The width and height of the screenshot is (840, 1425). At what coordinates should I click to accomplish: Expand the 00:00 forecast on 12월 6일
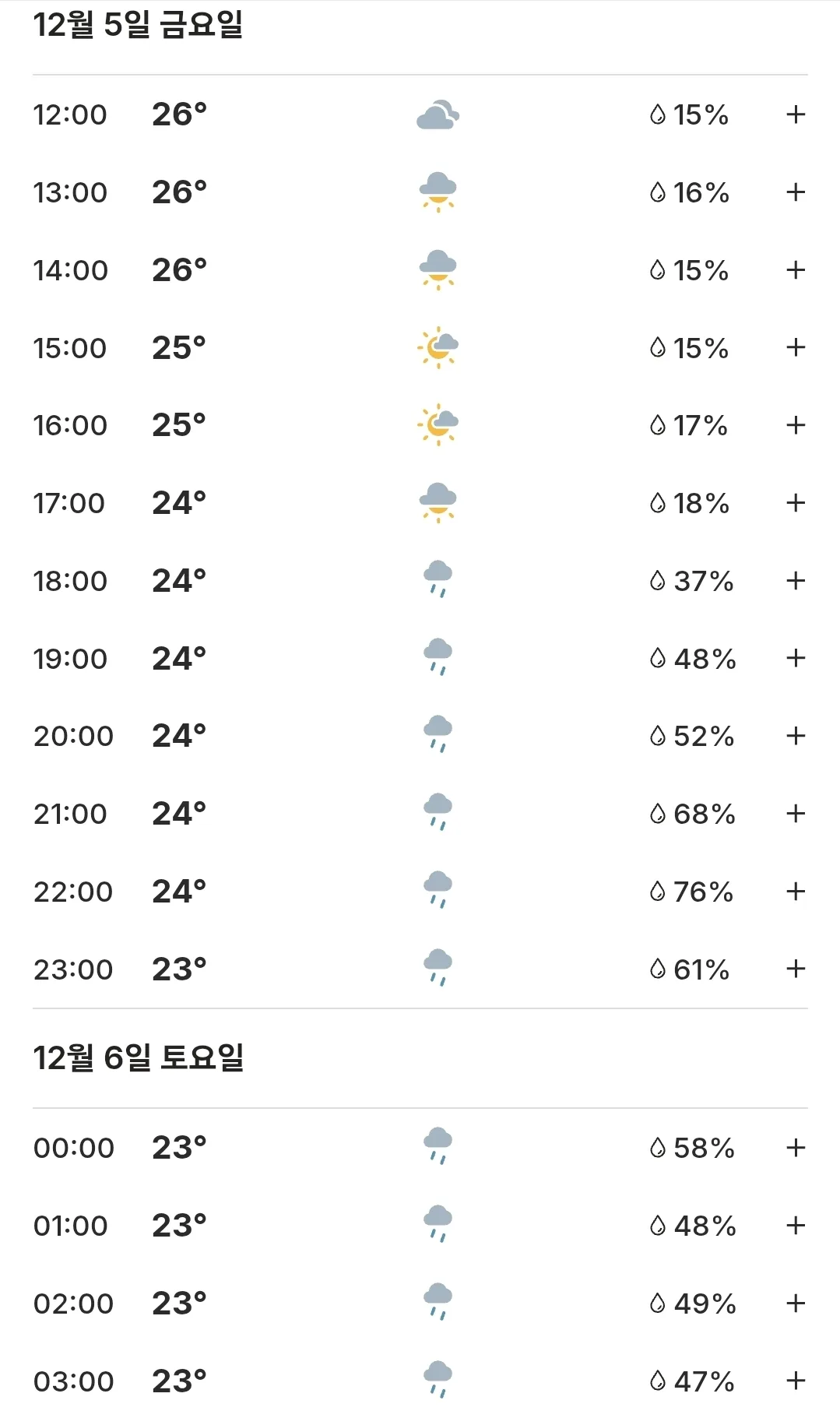pos(795,1148)
